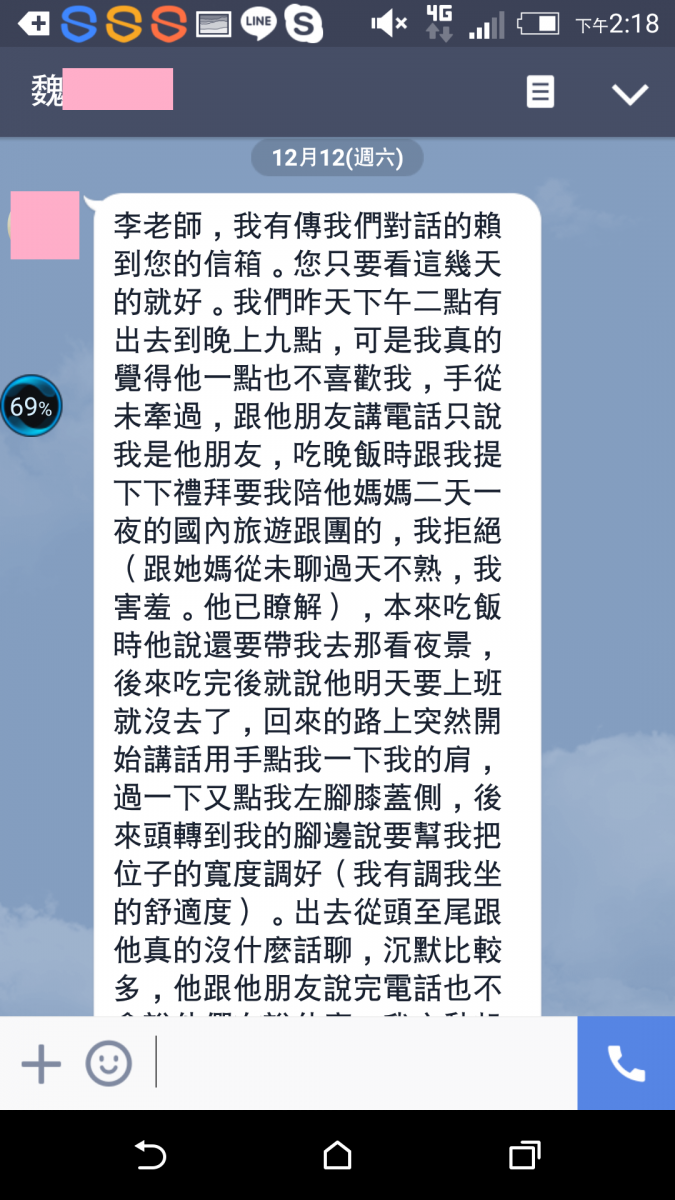Open the recent apps overview
Screen dimensions: 675x1200
coord(524,1156)
